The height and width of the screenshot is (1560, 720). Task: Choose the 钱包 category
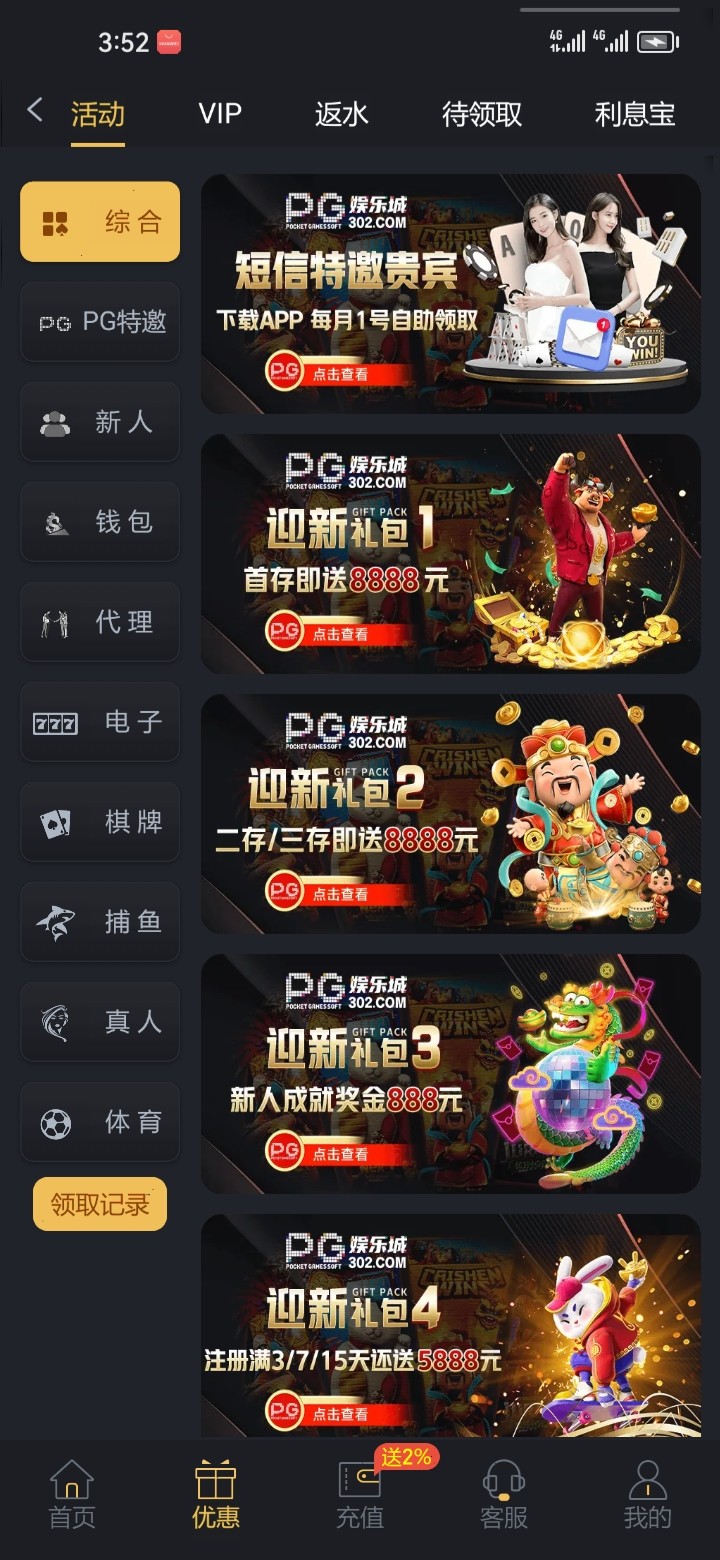(x=100, y=522)
